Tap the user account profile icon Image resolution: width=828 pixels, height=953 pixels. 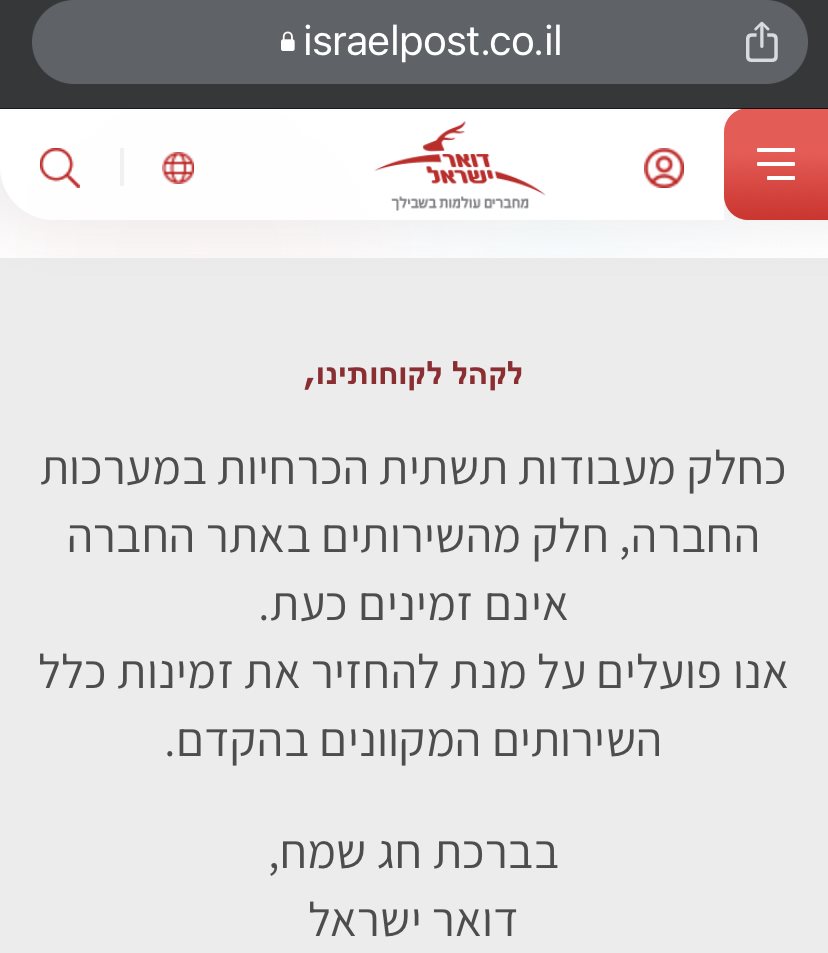(x=664, y=168)
